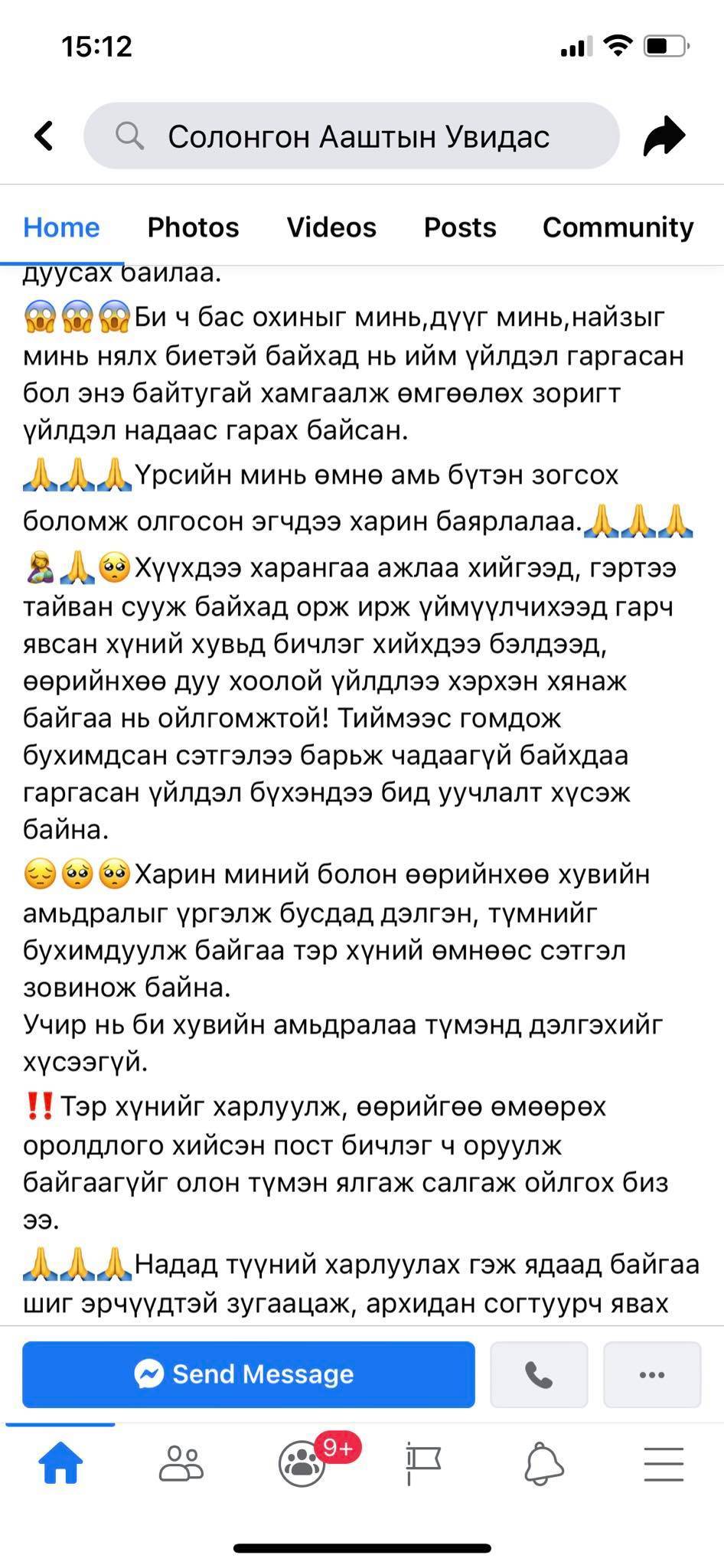Viewport: 724px width, 1568px height.
Task: Open the Videos tab
Action: pos(331,227)
